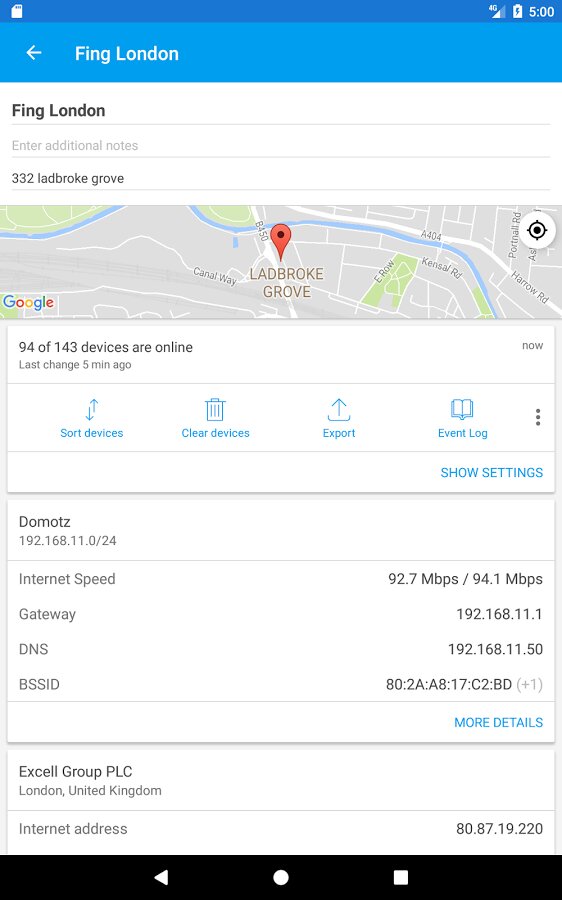562x900 pixels.
Task: Tap the system home button
Action: coord(281,877)
